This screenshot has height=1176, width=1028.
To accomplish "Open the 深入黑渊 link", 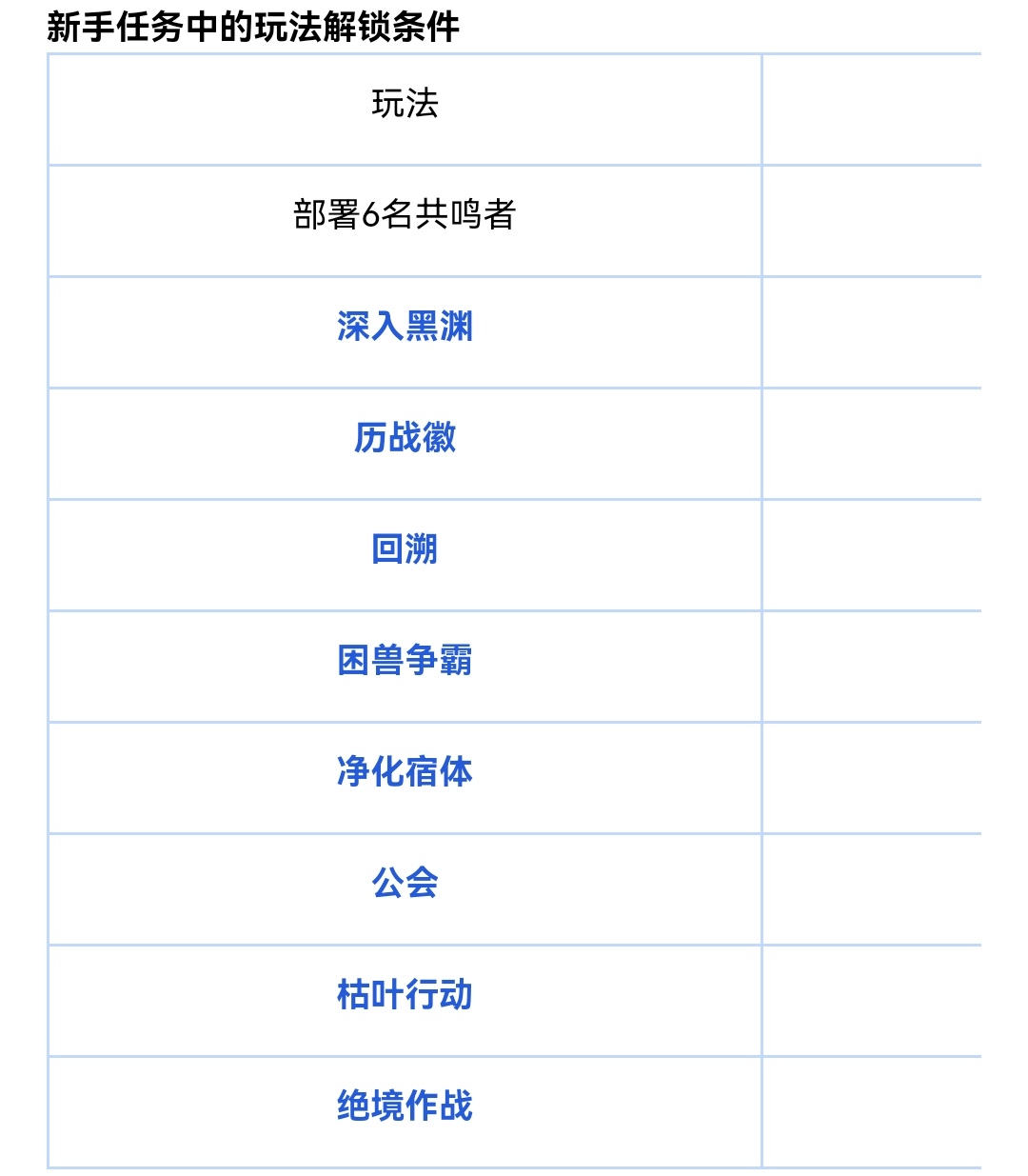I will 405,327.
